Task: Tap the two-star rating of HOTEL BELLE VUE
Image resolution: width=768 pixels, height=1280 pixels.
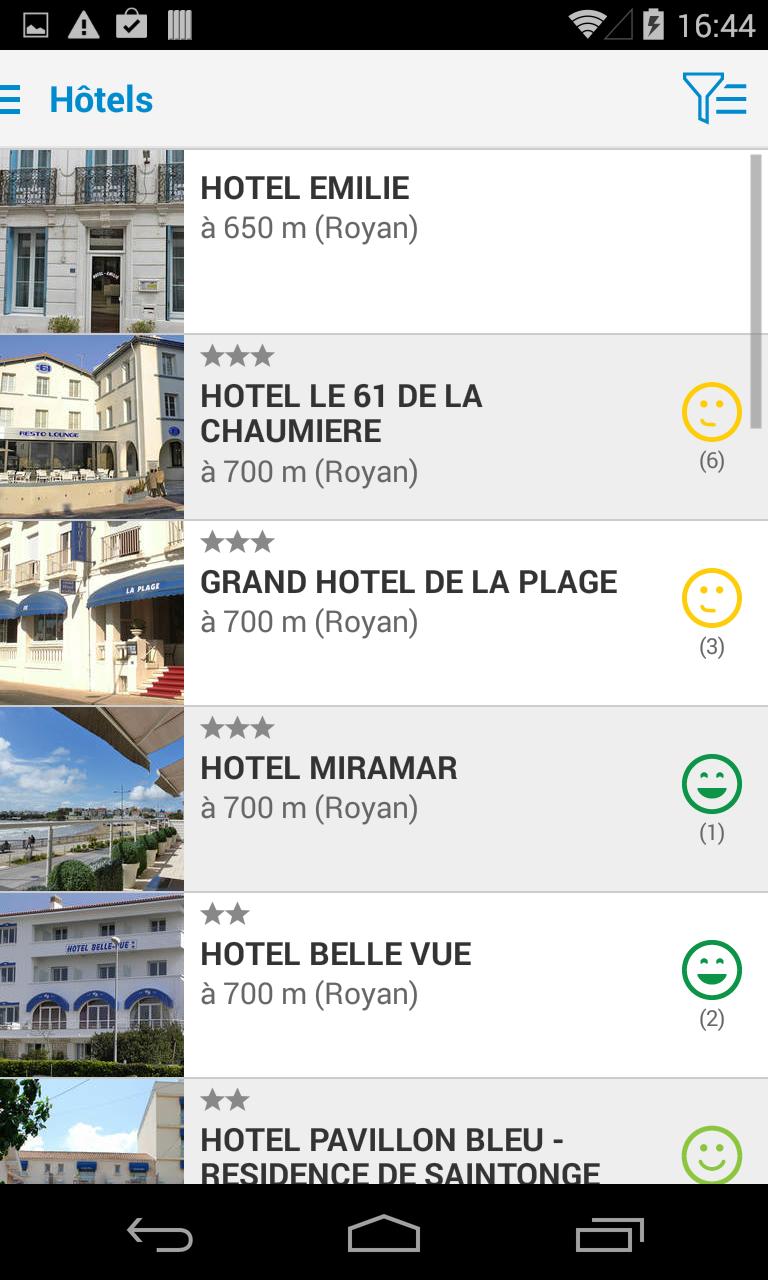Action: click(226, 913)
